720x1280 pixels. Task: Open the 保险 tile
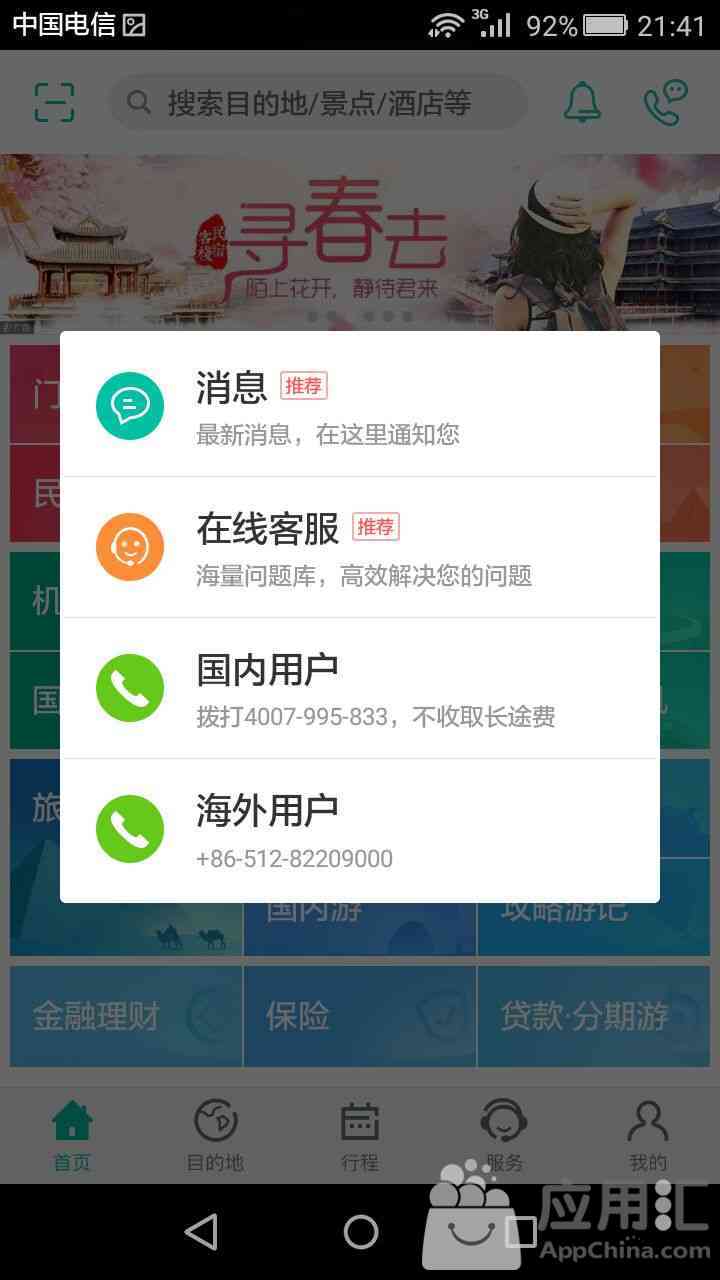pos(360,1016)
